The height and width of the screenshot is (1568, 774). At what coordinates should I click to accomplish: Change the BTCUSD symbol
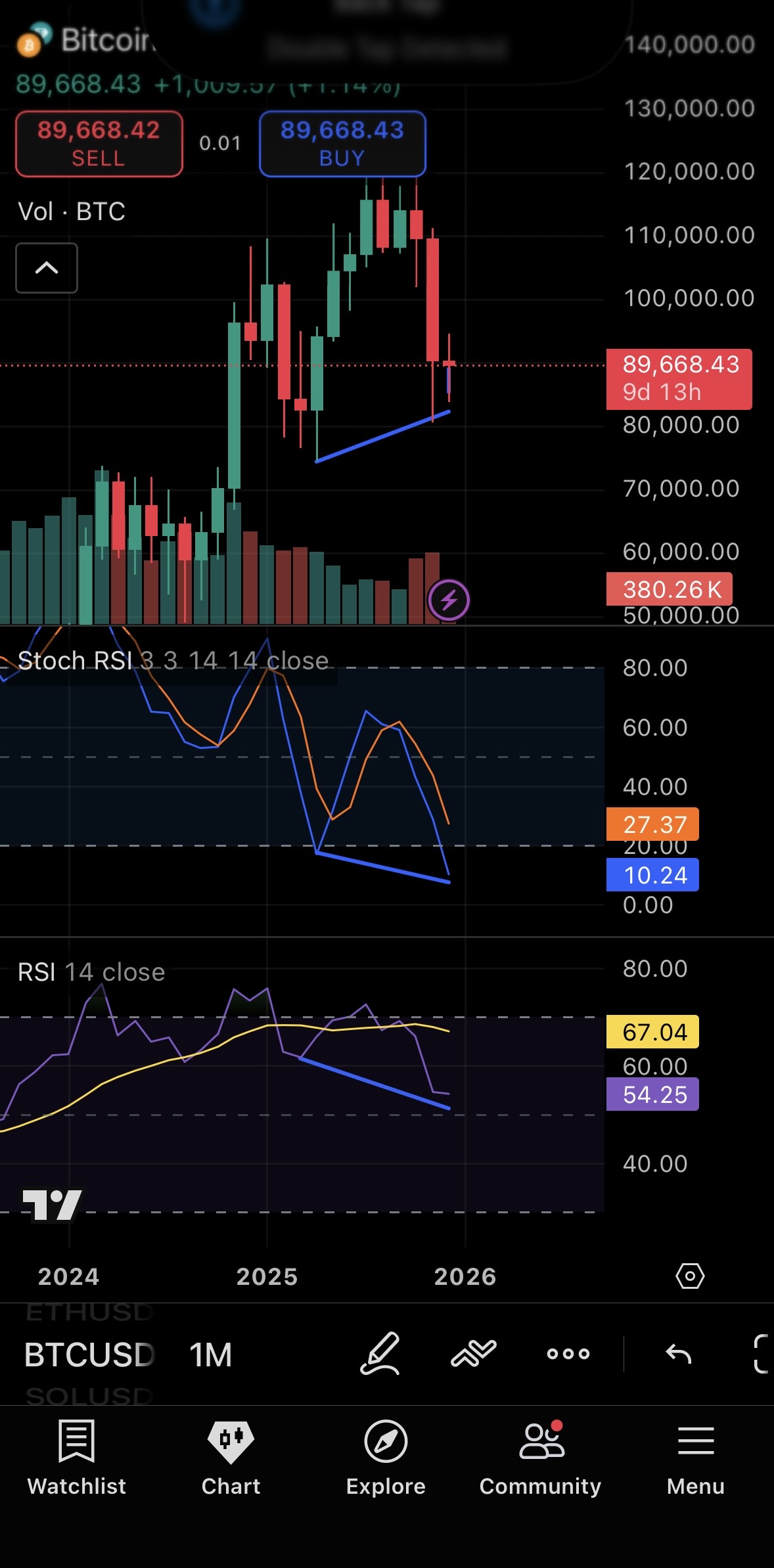[89, 1355]
